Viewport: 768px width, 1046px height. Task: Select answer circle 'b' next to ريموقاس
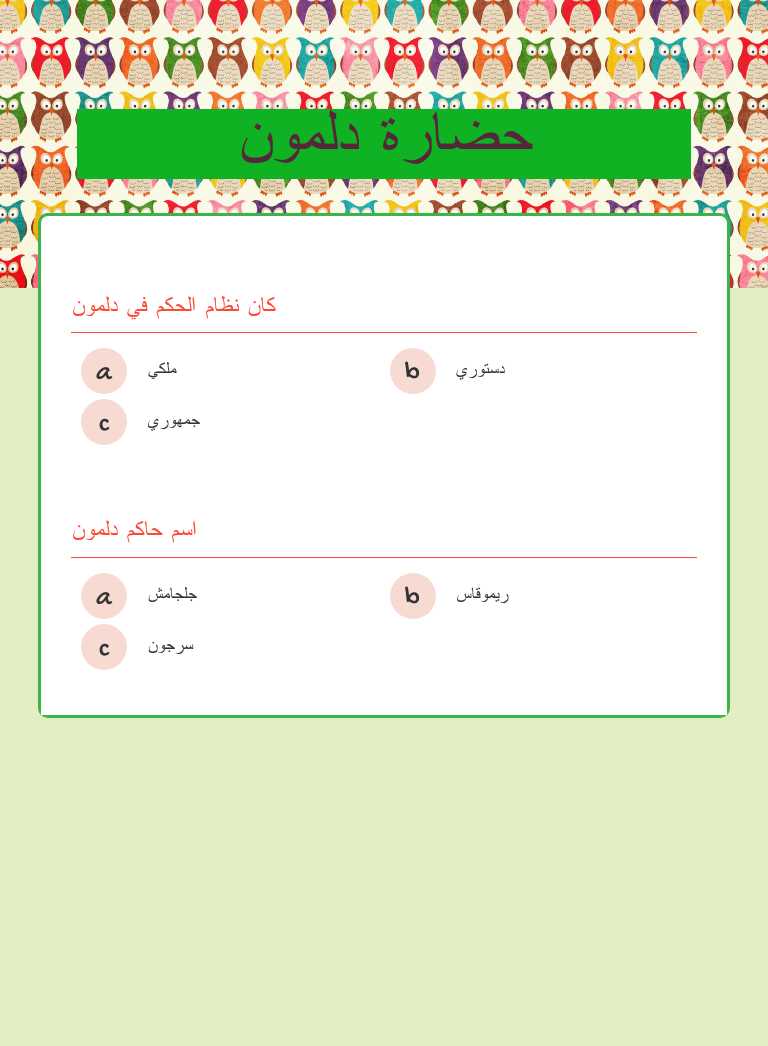click(413, 596)
